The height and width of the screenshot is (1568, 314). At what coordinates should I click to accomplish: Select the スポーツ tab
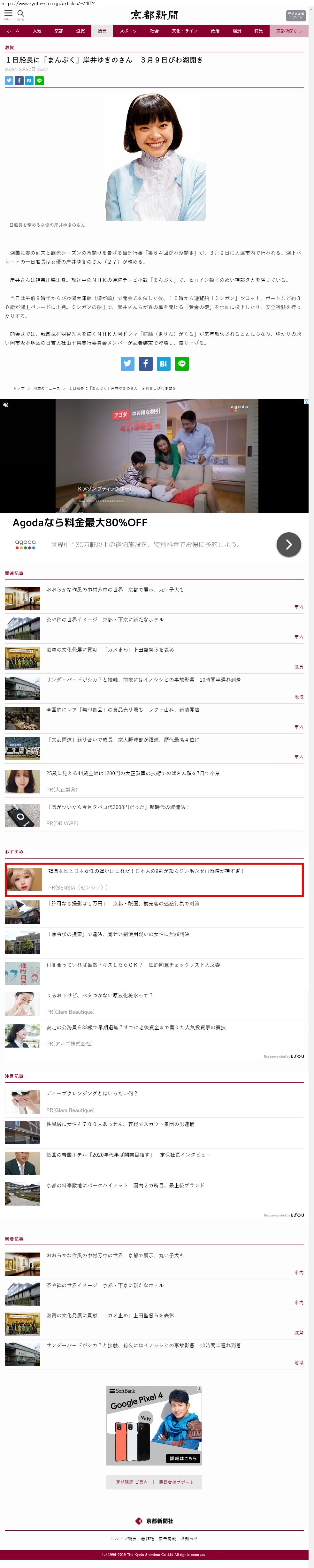(x=128, y=31)
